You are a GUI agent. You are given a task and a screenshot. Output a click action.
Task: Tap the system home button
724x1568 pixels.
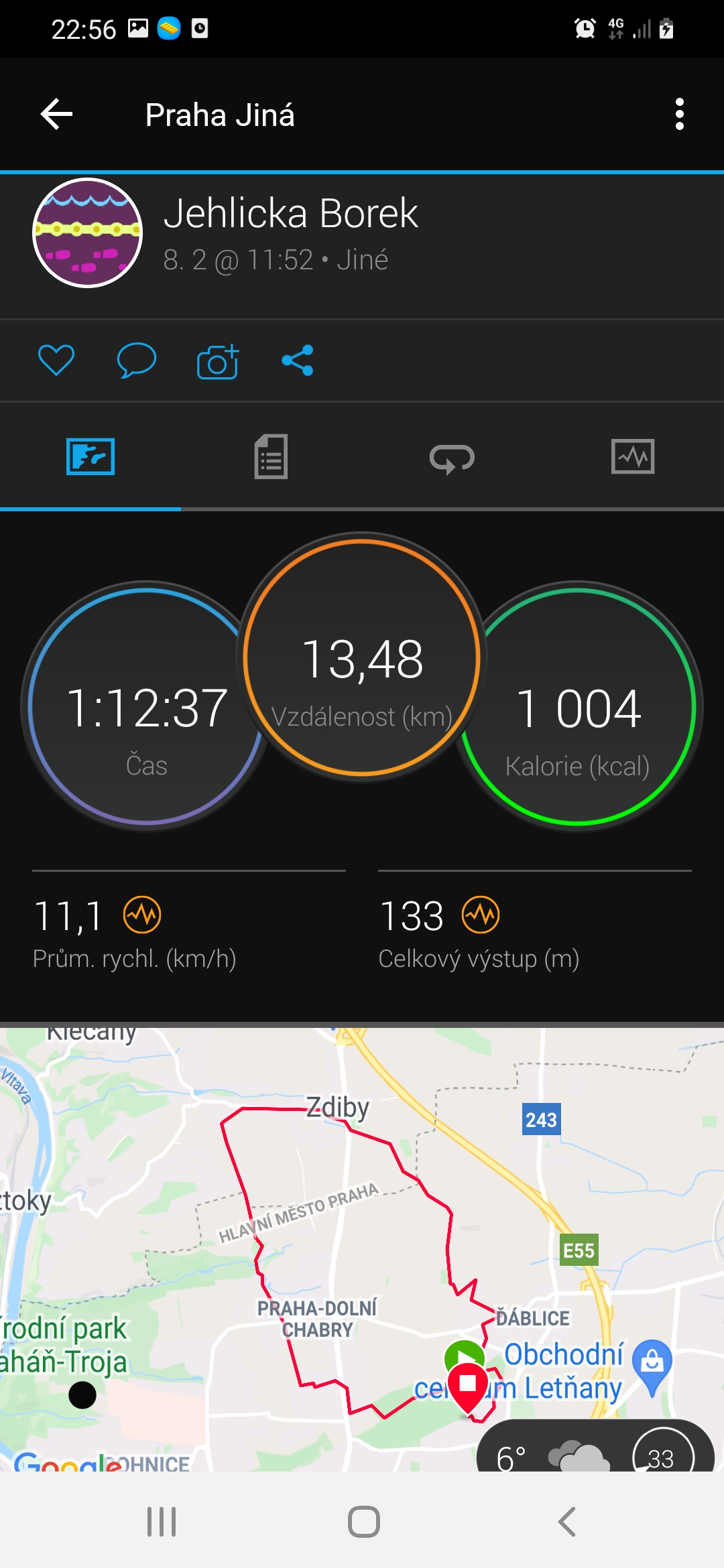[x=364, y=1521]
